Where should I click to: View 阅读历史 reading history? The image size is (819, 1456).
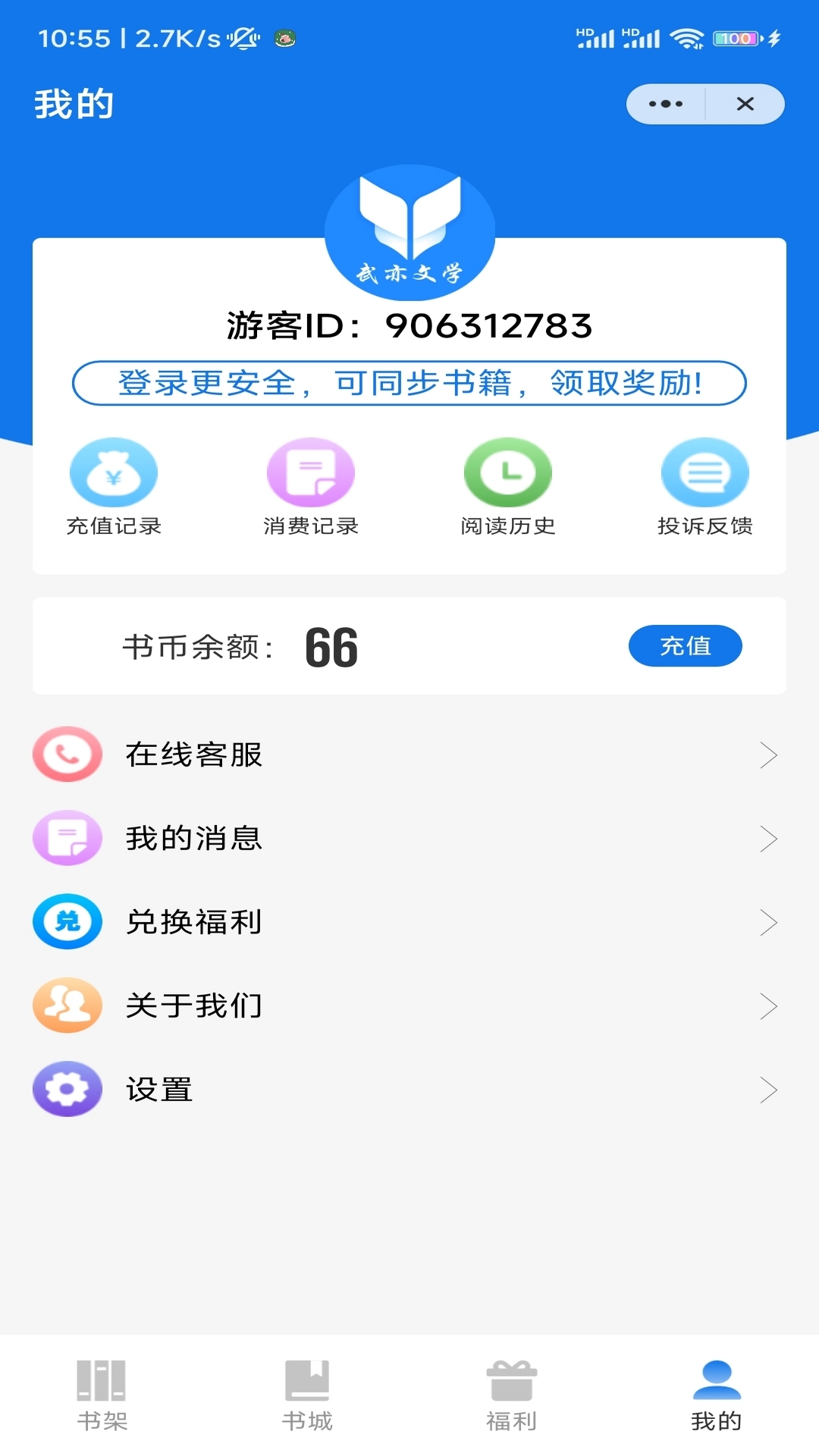click(508, 472)
